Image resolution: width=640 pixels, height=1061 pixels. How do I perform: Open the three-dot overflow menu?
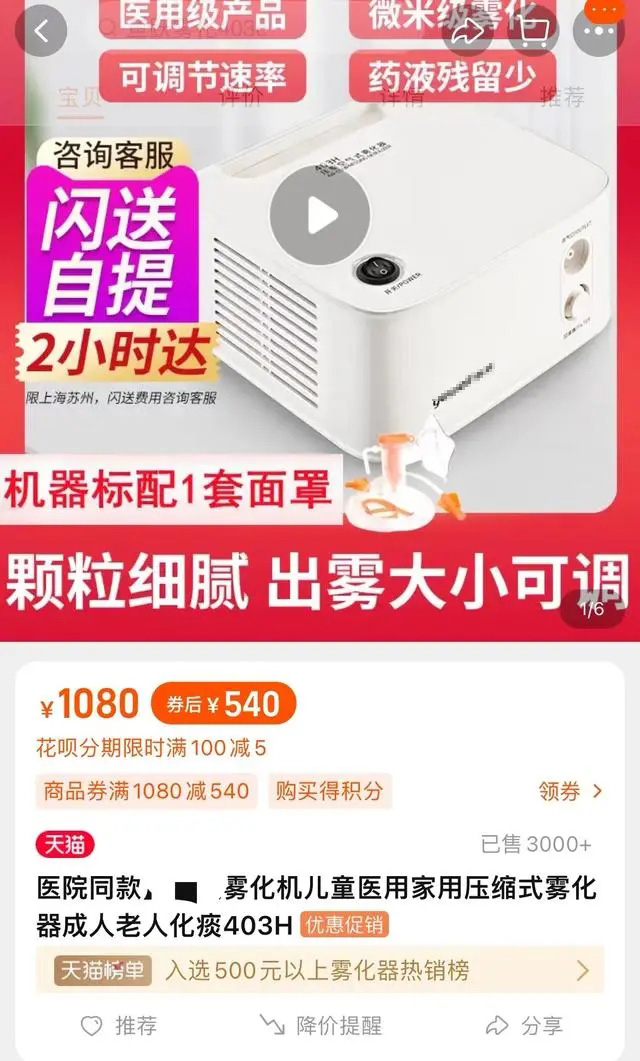600,31
